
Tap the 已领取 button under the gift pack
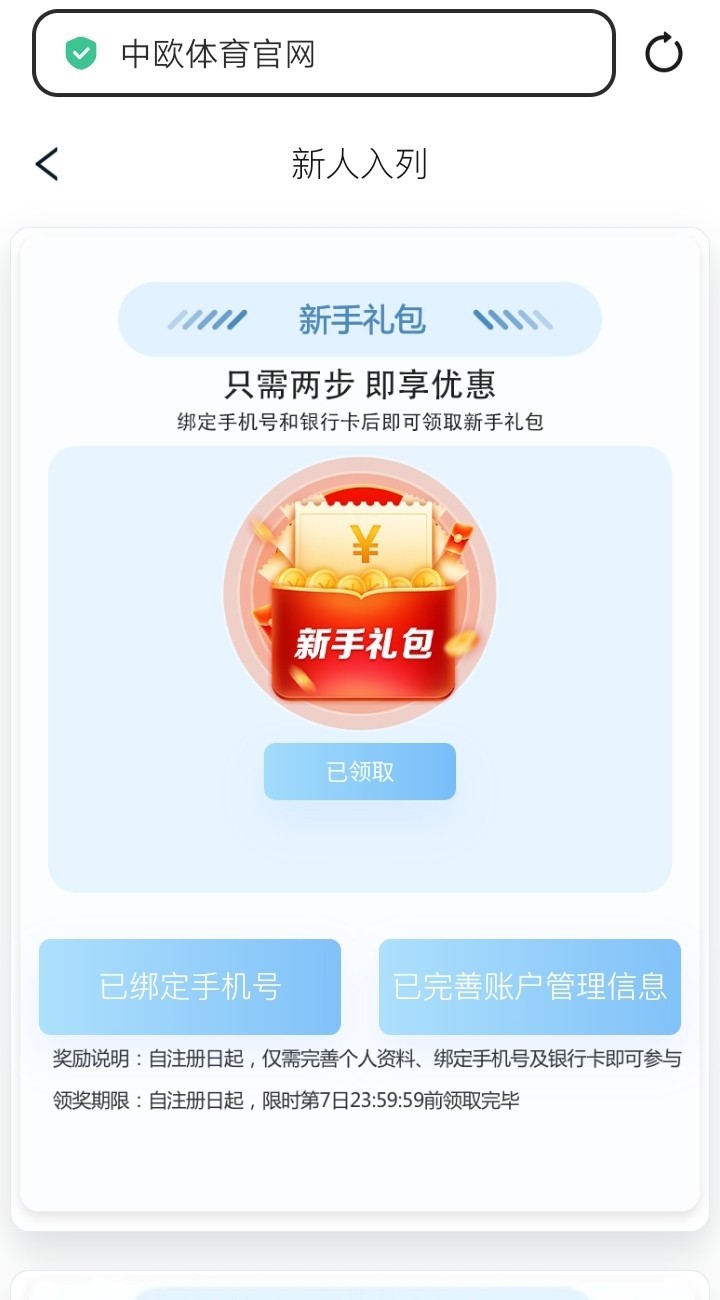[360, 772]
